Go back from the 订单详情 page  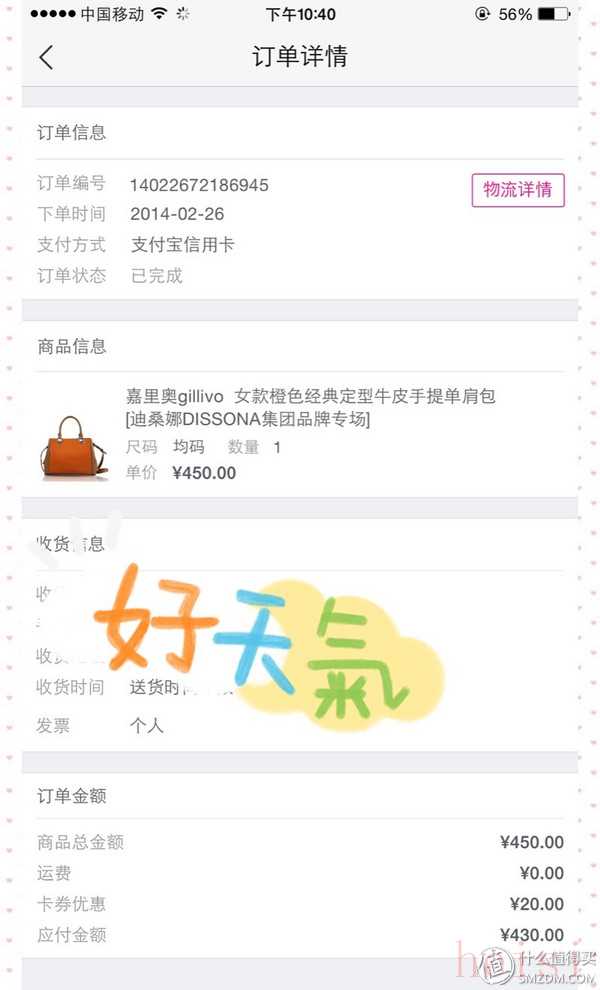point(46,57)
